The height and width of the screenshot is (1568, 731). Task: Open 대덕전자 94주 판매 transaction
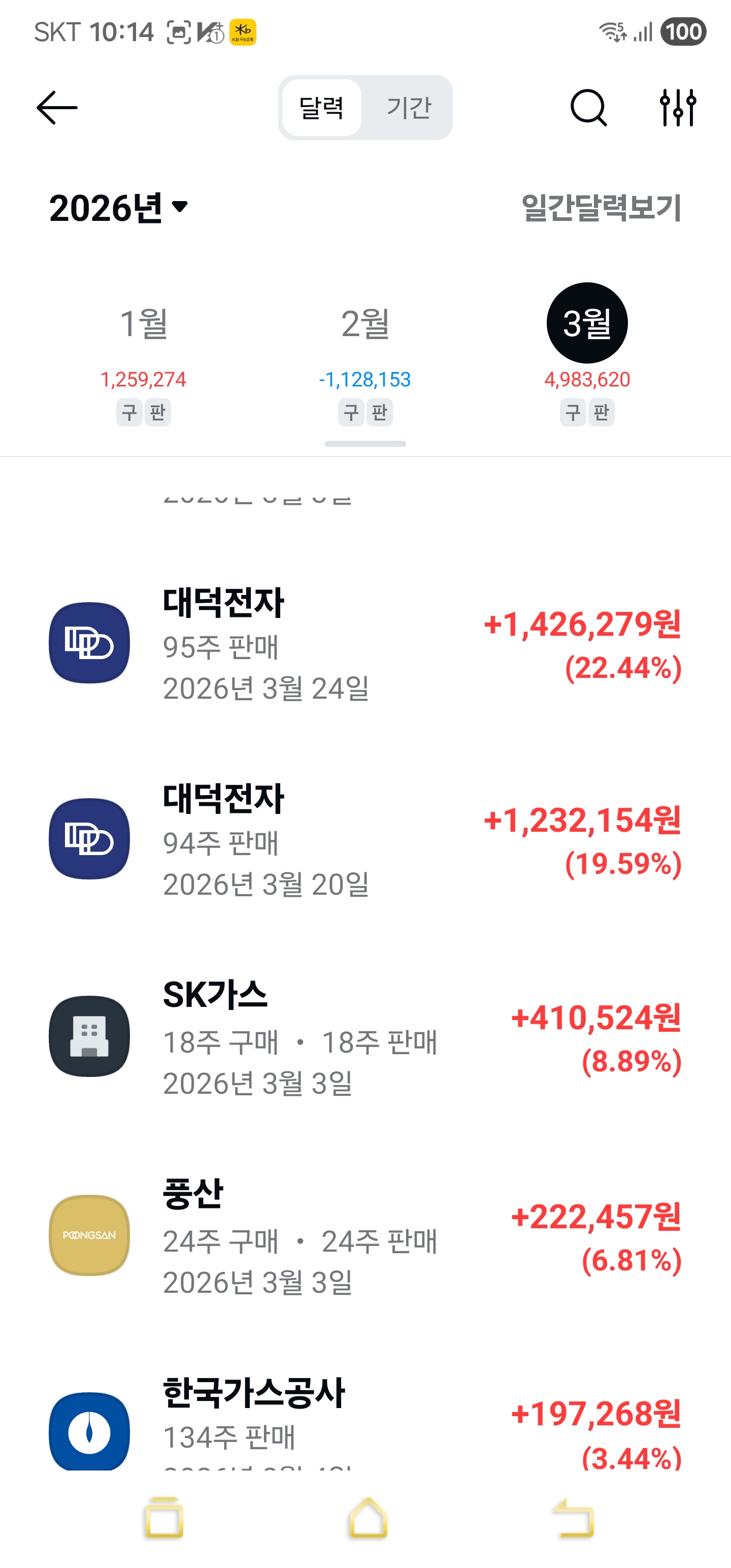tap(365, 839)
